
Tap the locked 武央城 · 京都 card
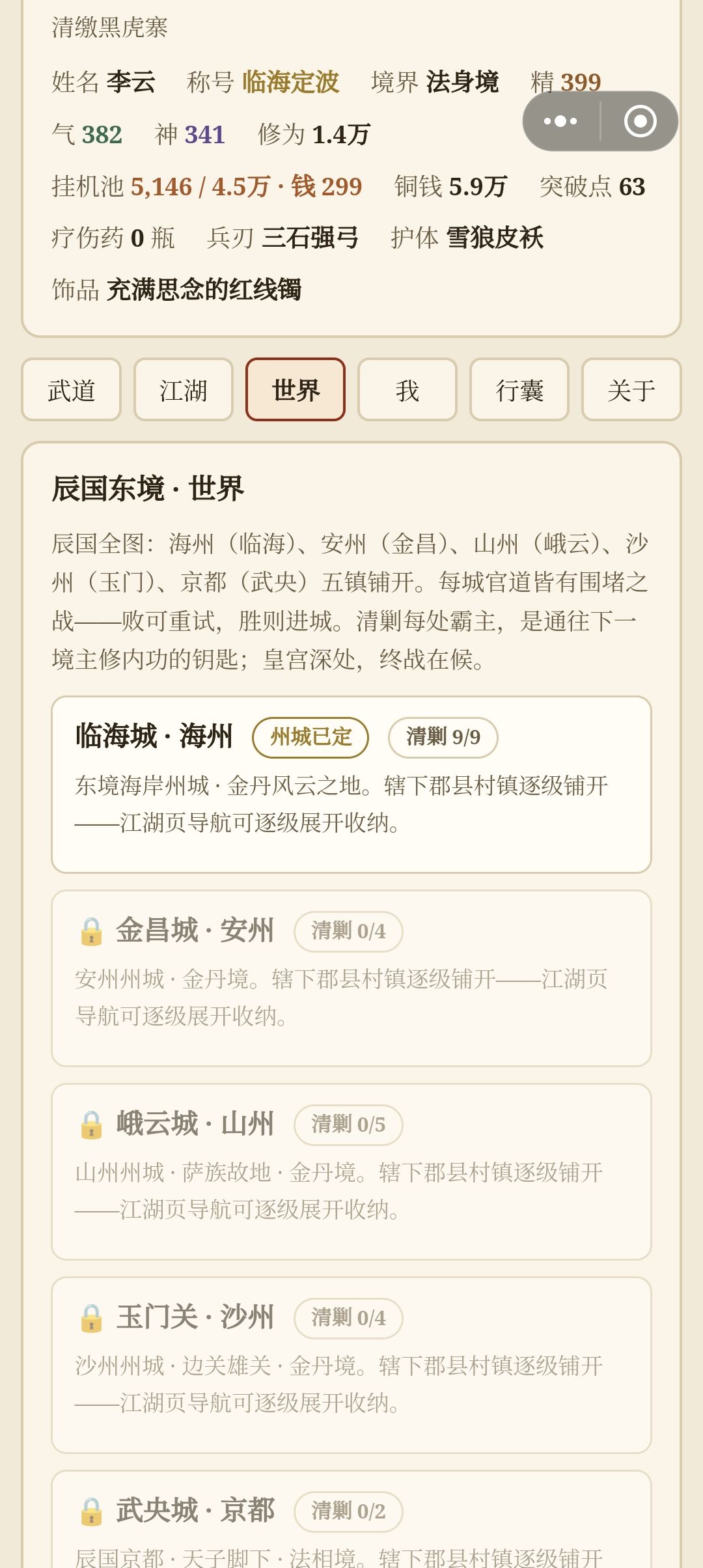[x=351, y=1520]
